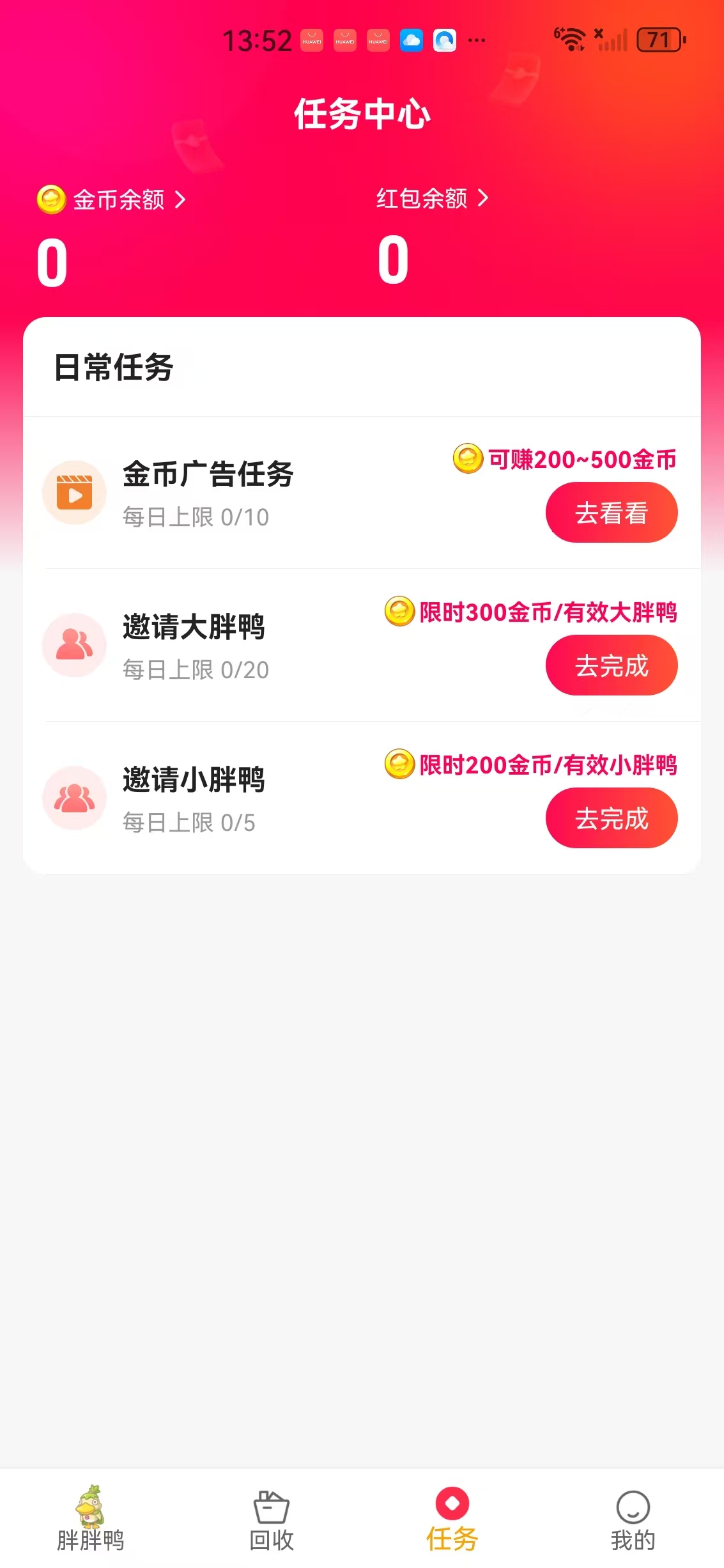Tap the gold coin icon beside 金币余额
This screenshot has height=1568, width=724.
pyautogui.click(x=50, y=199)
